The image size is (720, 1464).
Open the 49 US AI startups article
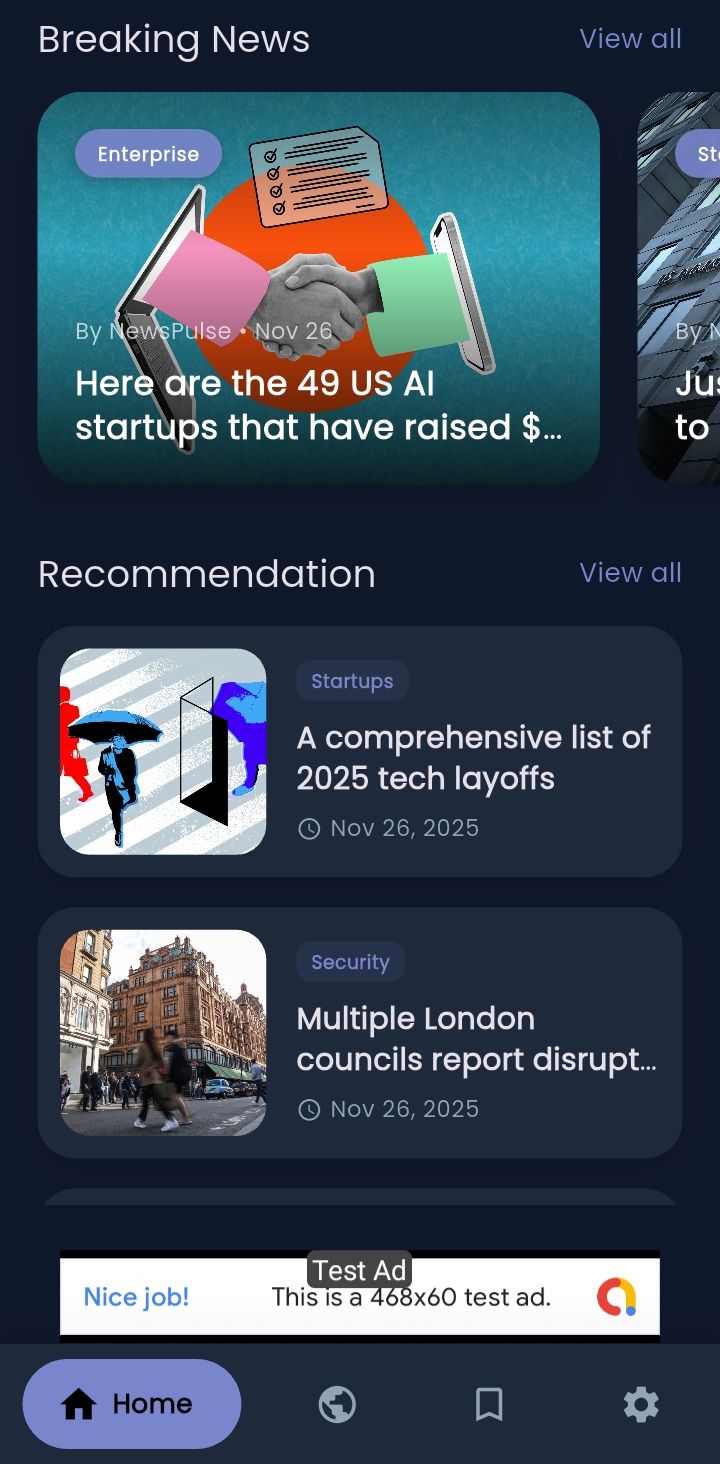[x=318, y=405]
